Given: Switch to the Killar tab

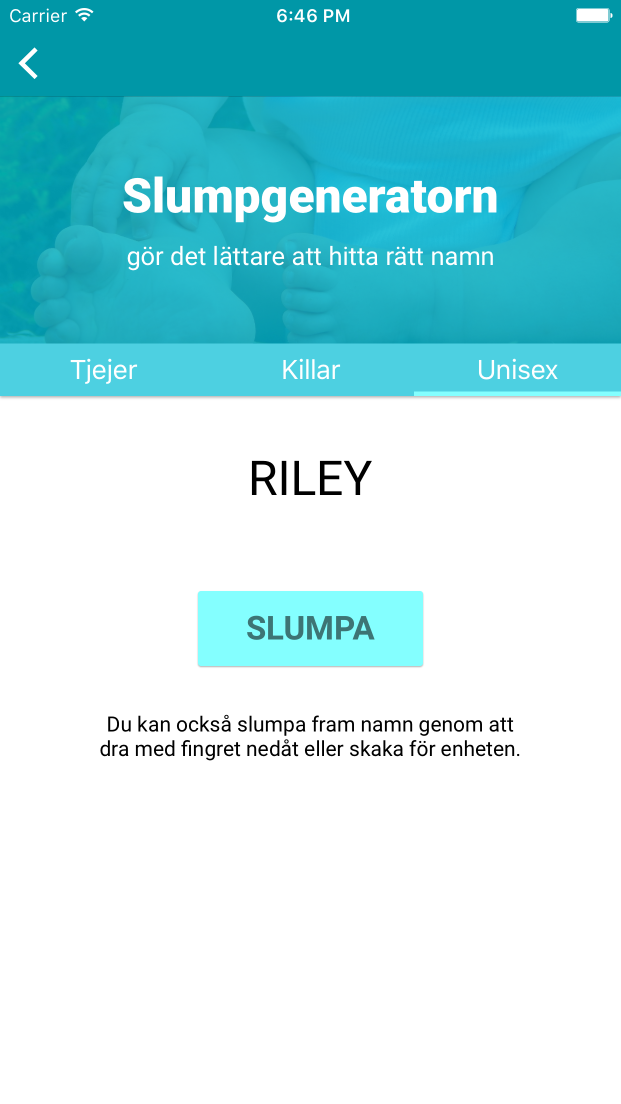Looking at the screenshot, I should coord(310,370).
